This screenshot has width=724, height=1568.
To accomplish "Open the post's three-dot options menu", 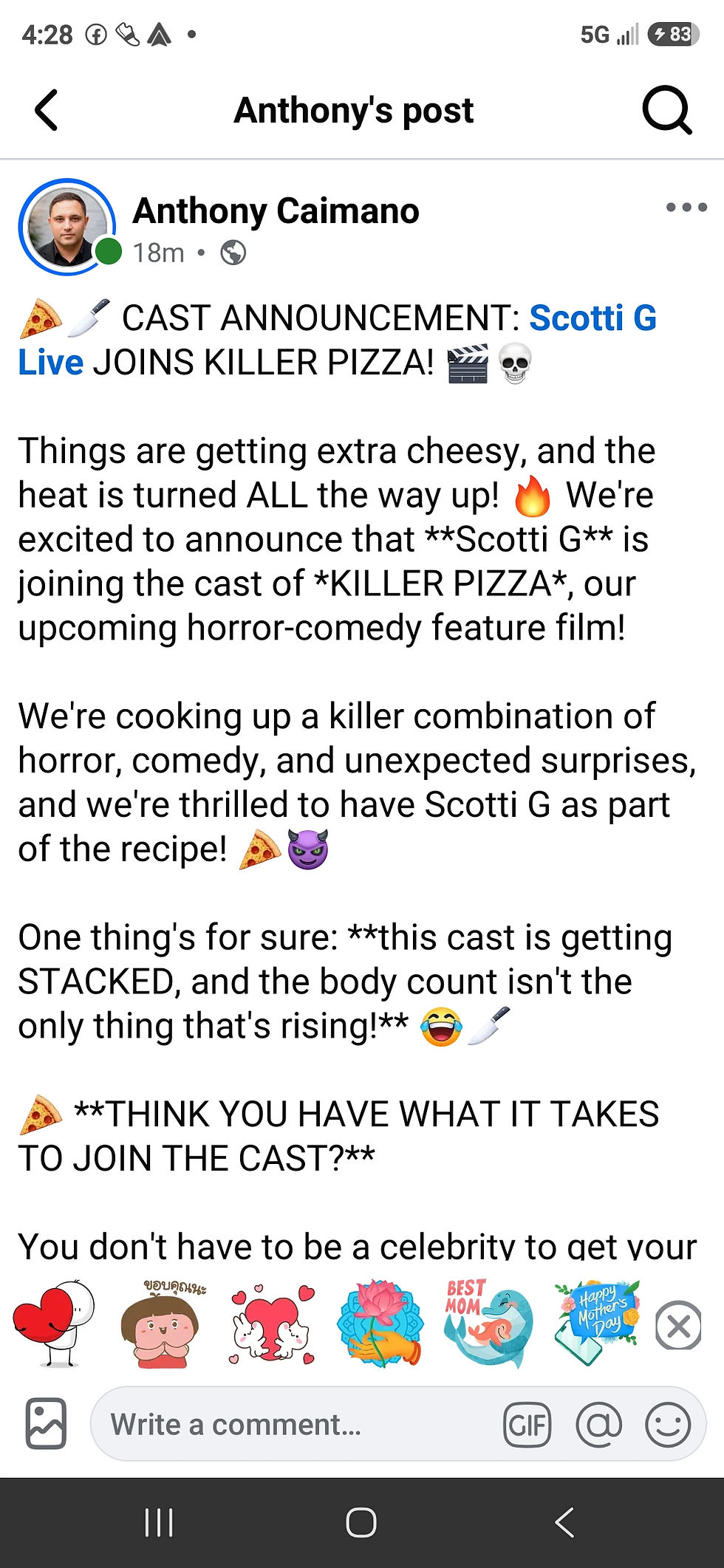I will coord(686,208).
